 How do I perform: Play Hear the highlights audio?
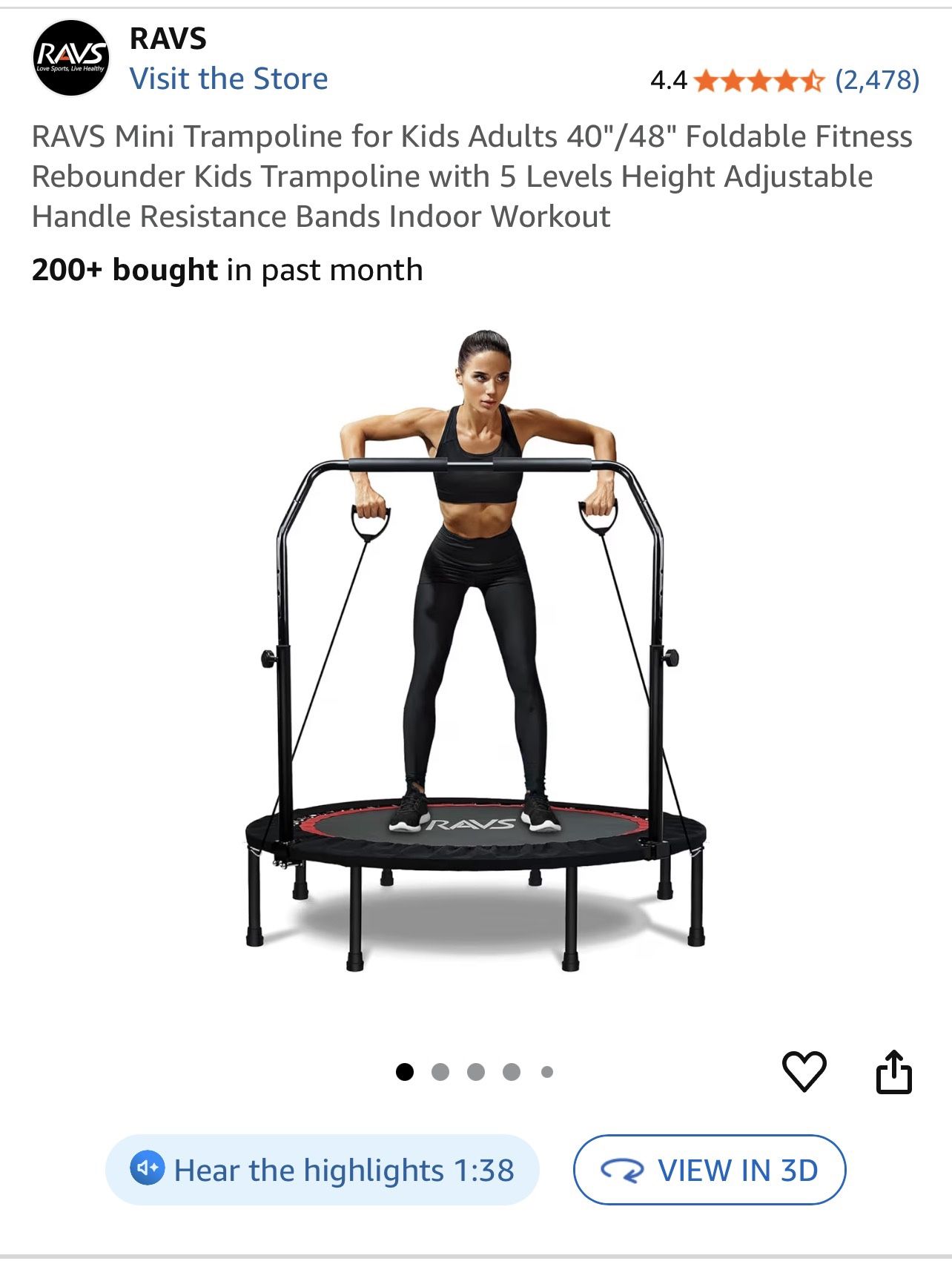[x=323, y=1170]
